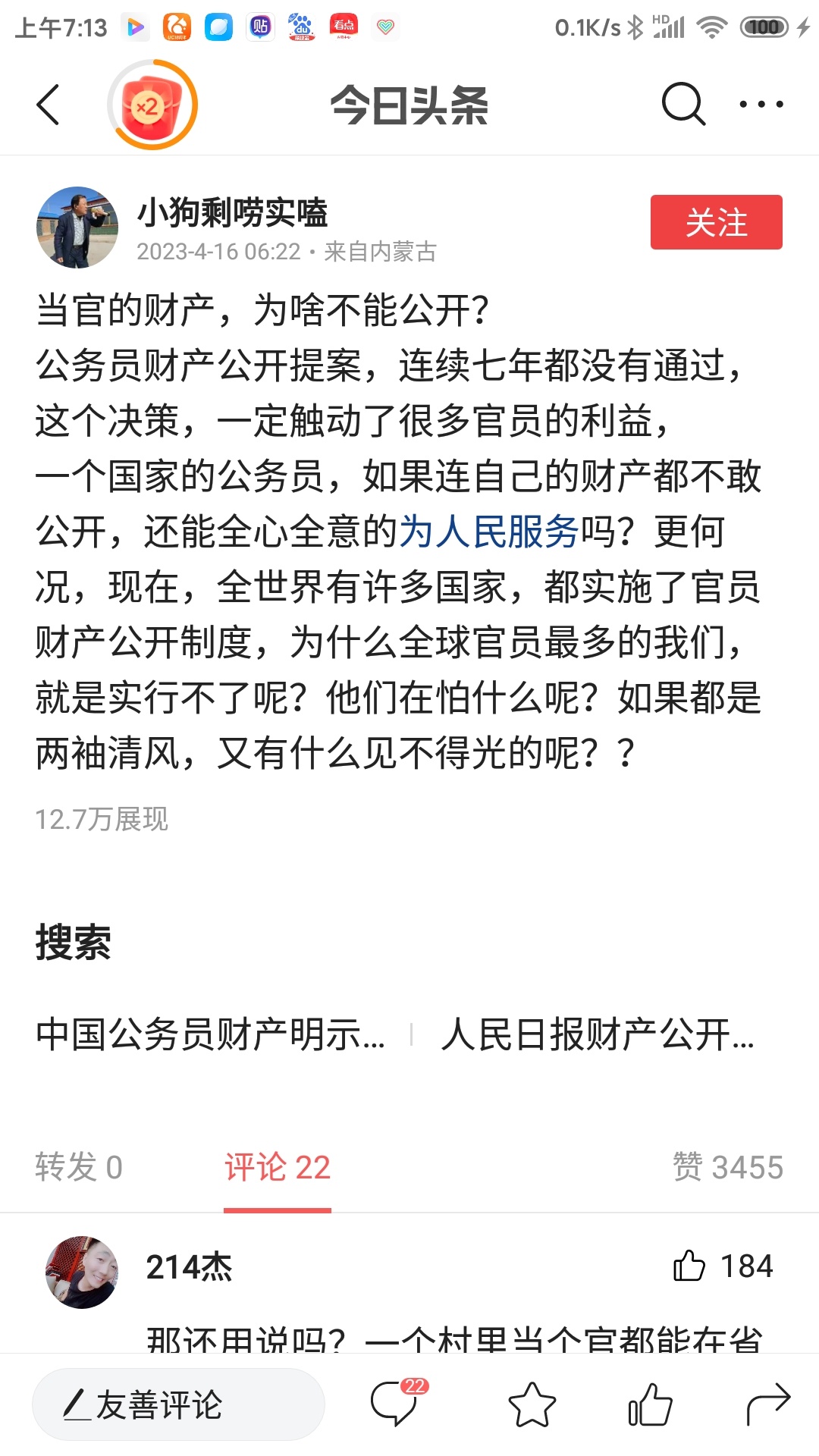
Task: View the 赞 3455 likes tab
Action: click(x=728, y=1167)
